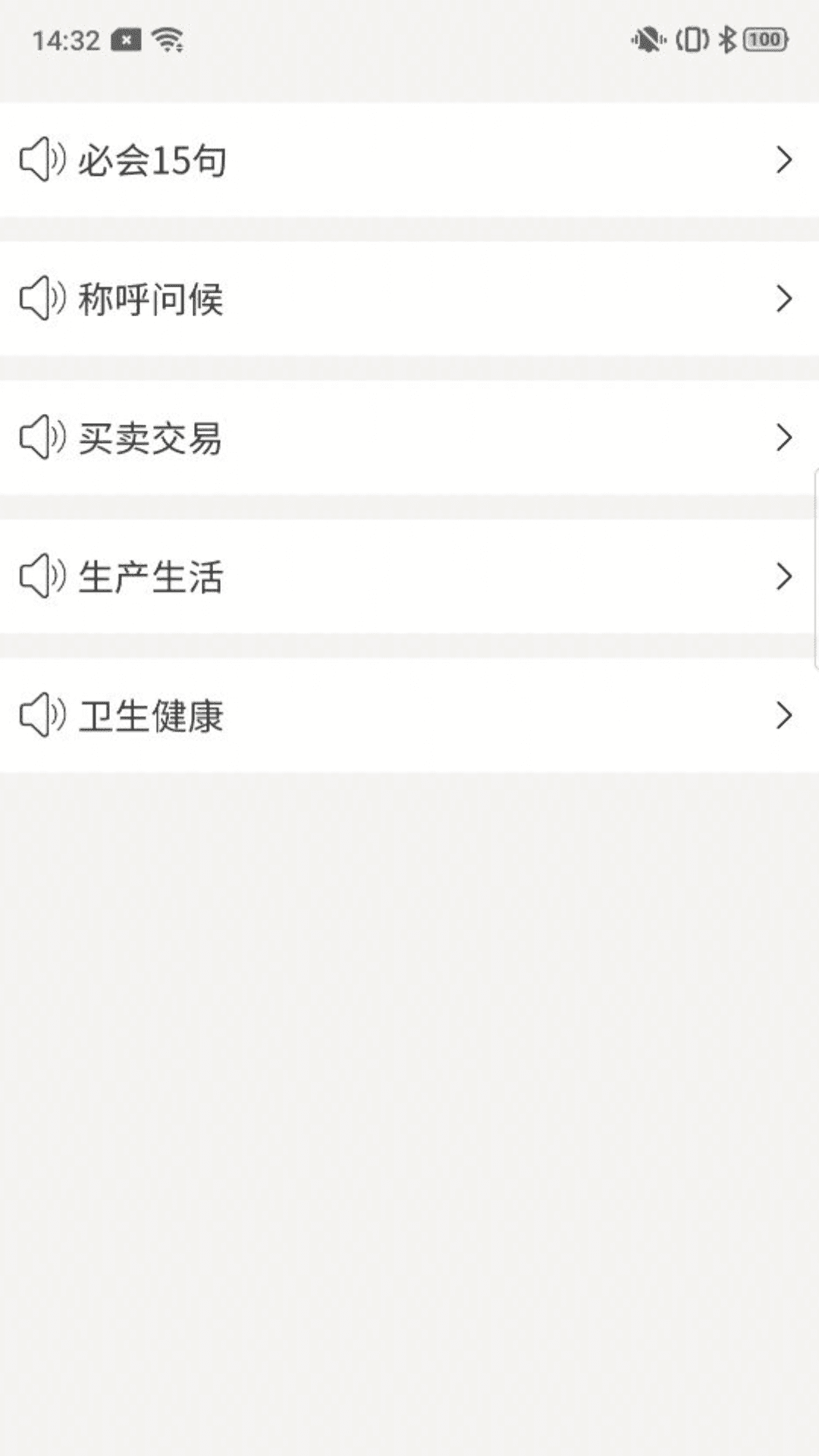Open the 必会15句 lesson list

[x=409, y=160]
